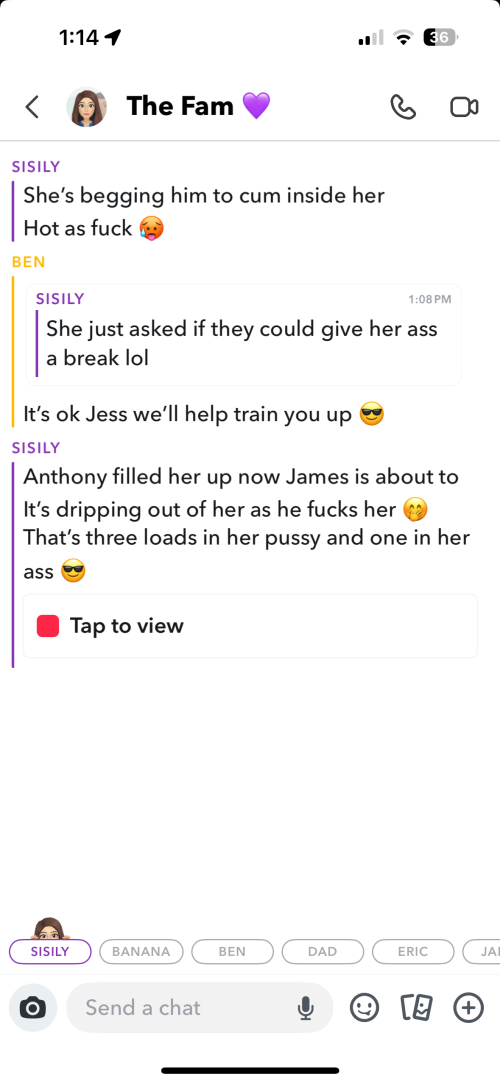Select the SISILY member chip
Viewport: 500px width, 1084px height.
(50, 951)
